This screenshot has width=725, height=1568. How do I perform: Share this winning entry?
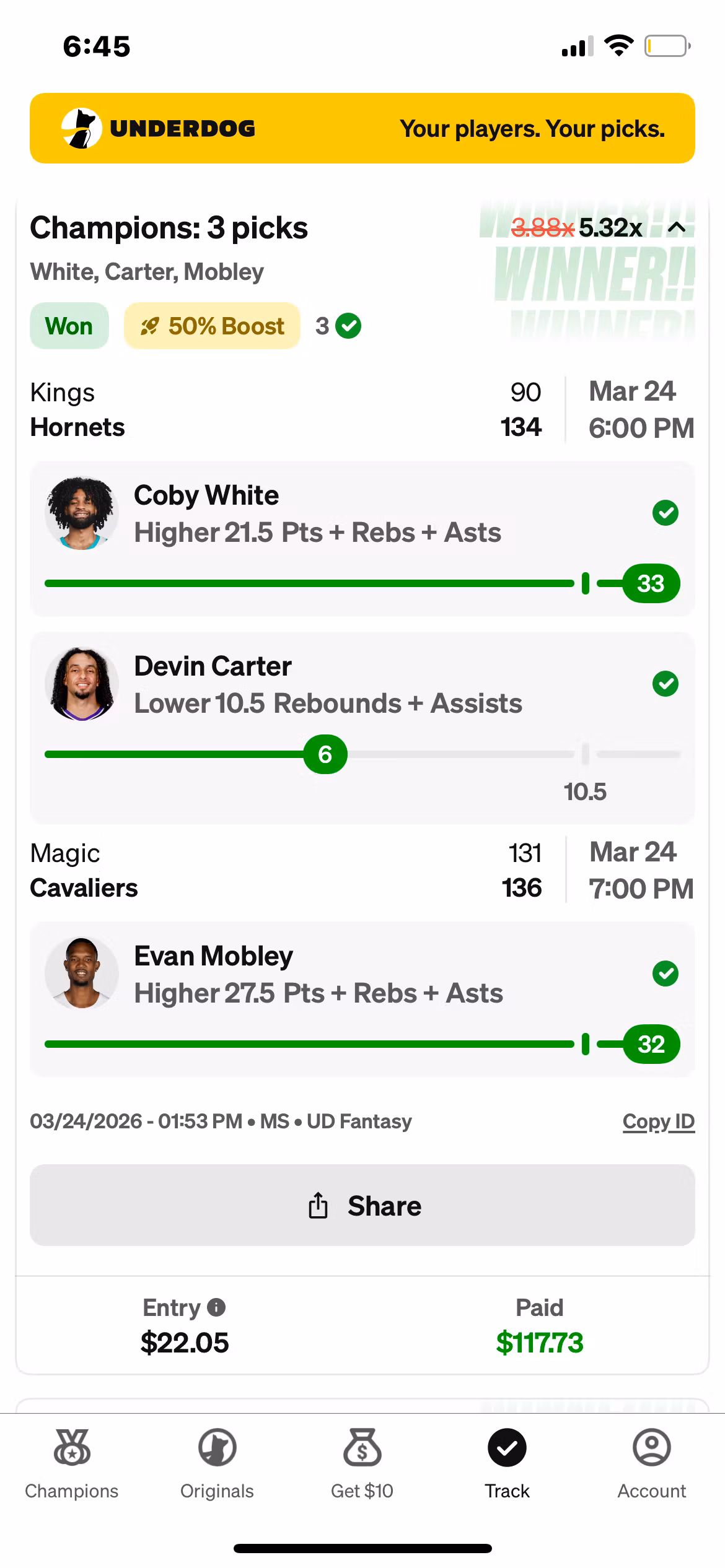pos(362,1205)
